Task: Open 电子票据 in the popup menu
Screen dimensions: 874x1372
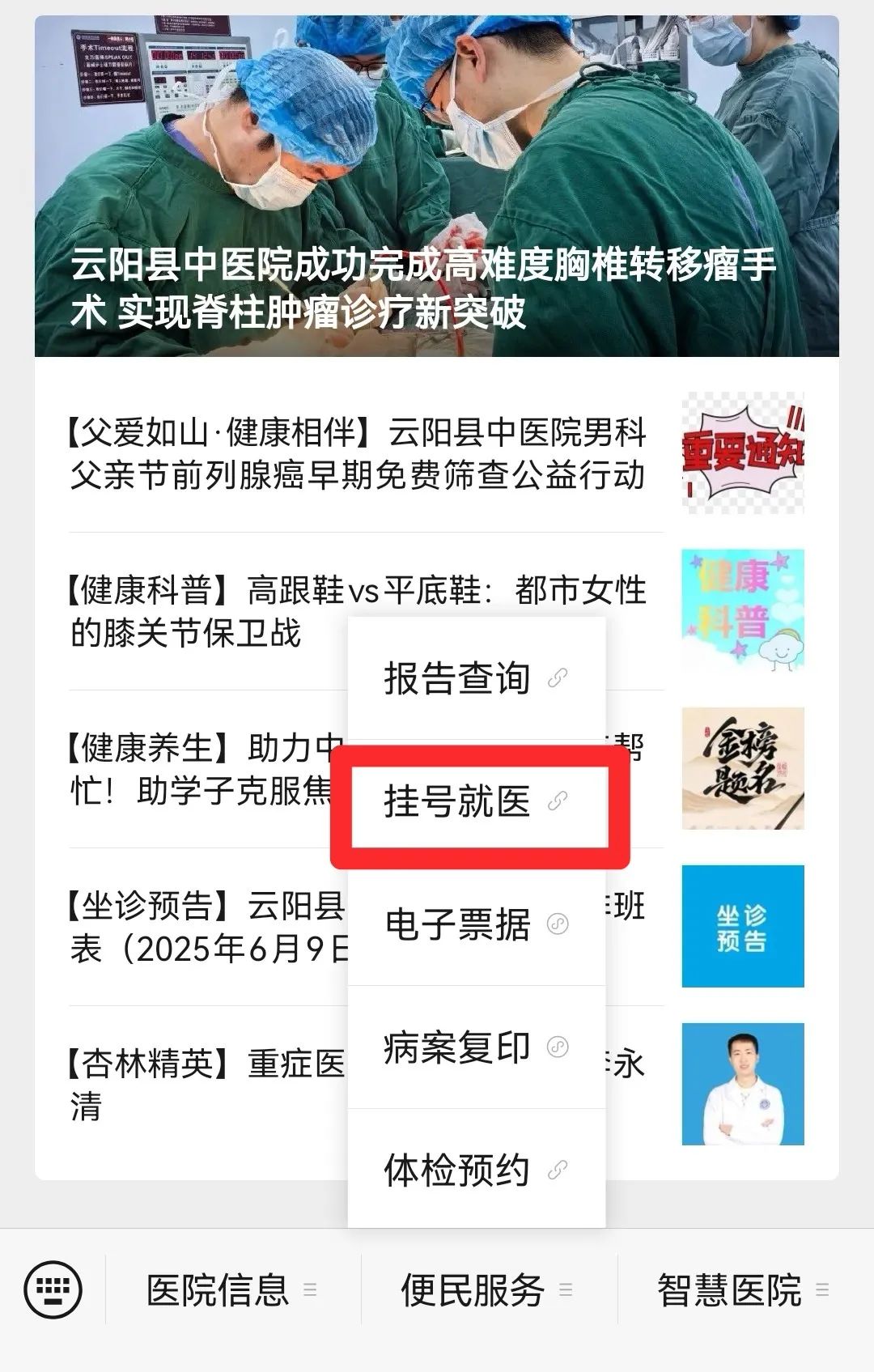Action: 476,924
